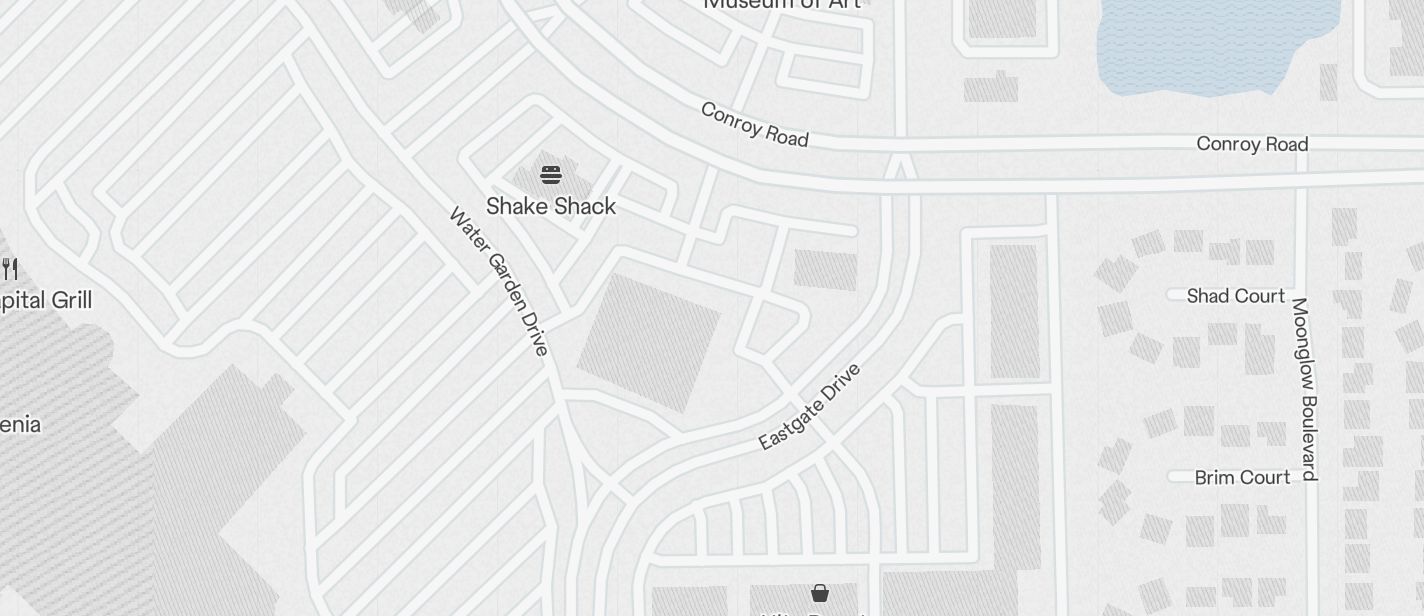Image resolution: width=1424 pixels, height=616 pixels.
Task: Select the Capital Grill restaurant marker
Action: (x=10, y=269)
